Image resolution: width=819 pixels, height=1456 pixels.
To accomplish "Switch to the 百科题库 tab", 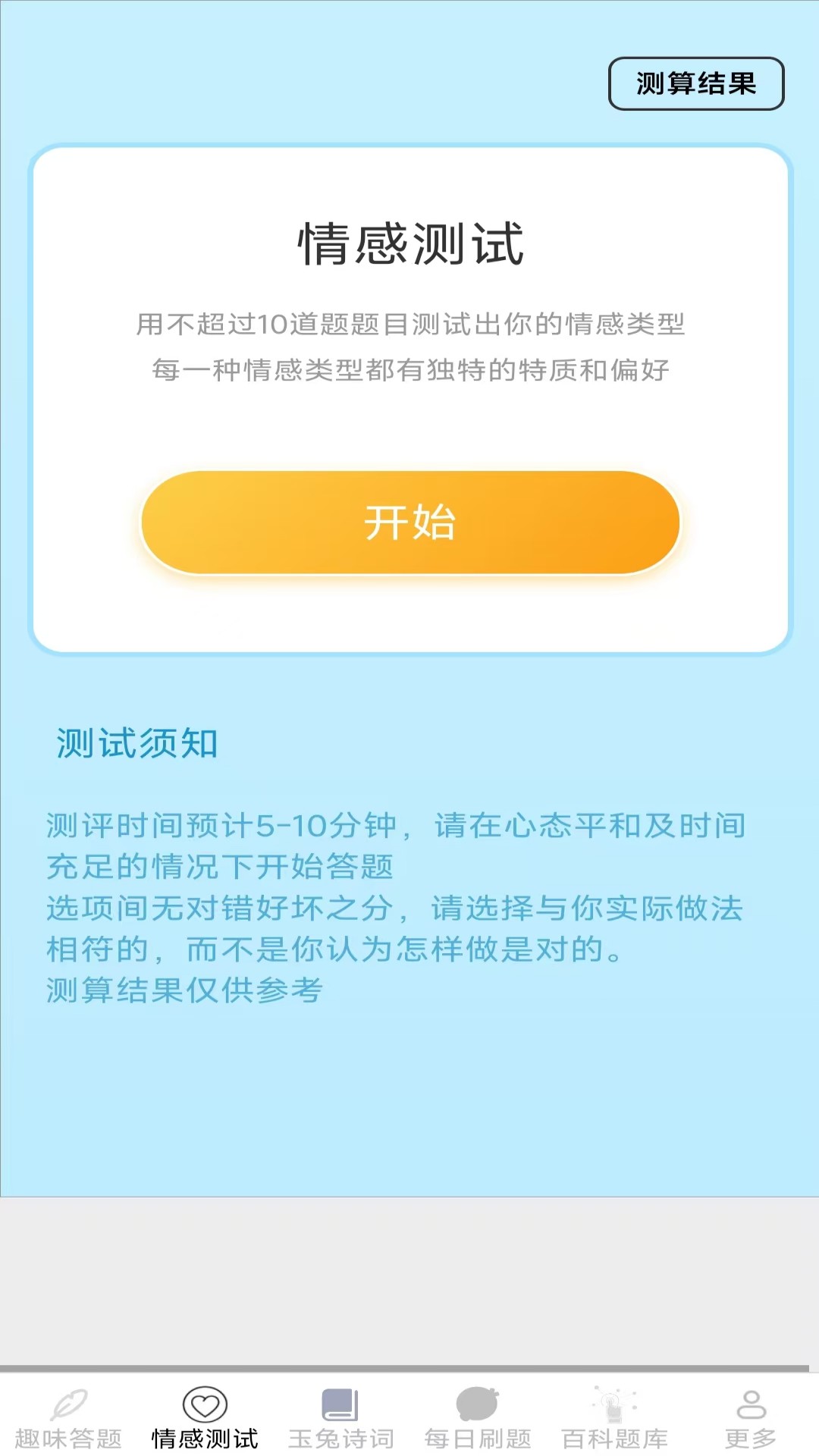I will click(614, 1418).
